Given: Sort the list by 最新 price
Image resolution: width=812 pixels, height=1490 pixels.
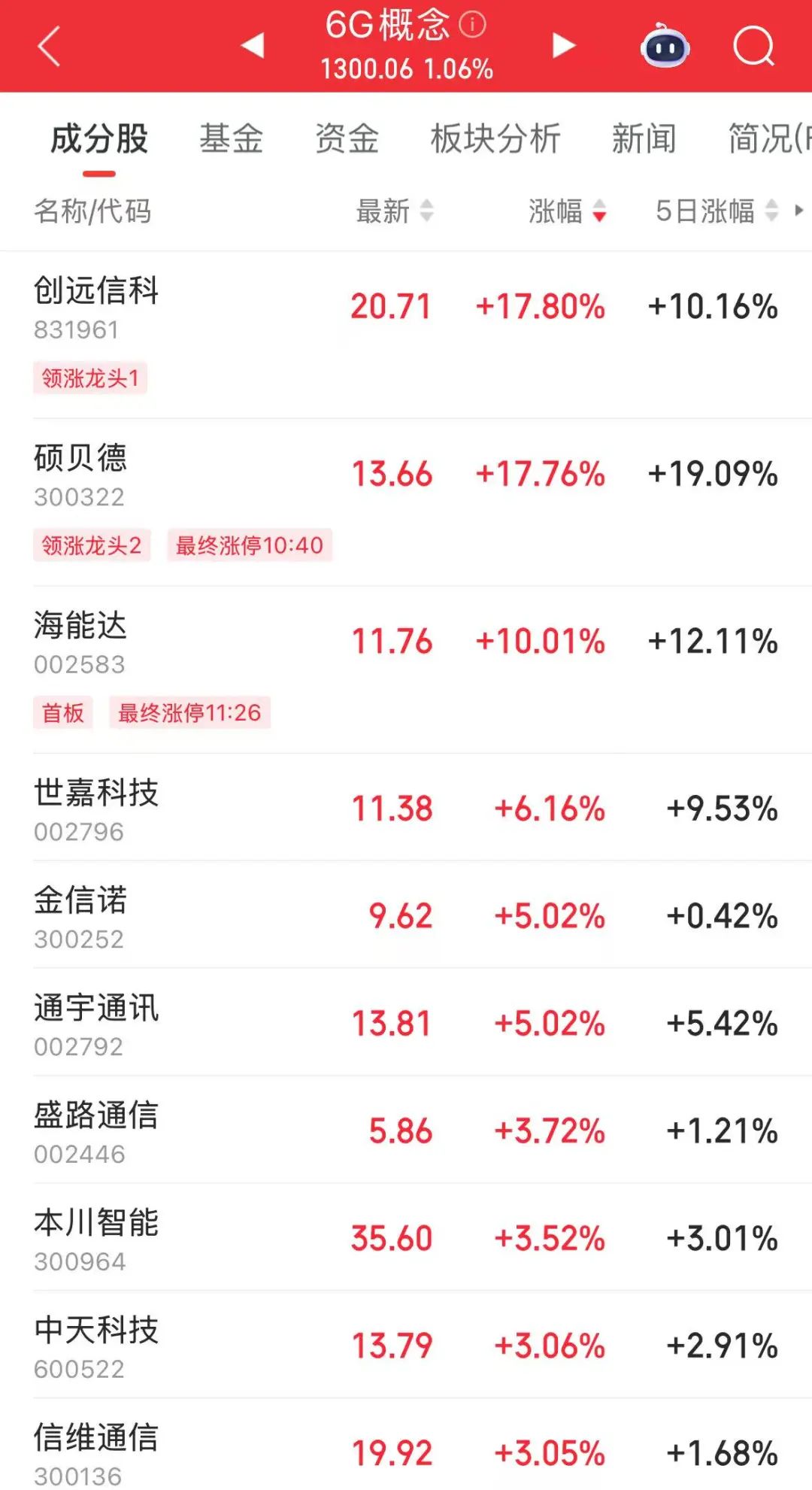Looking at the screenshot, I should 395,211.
